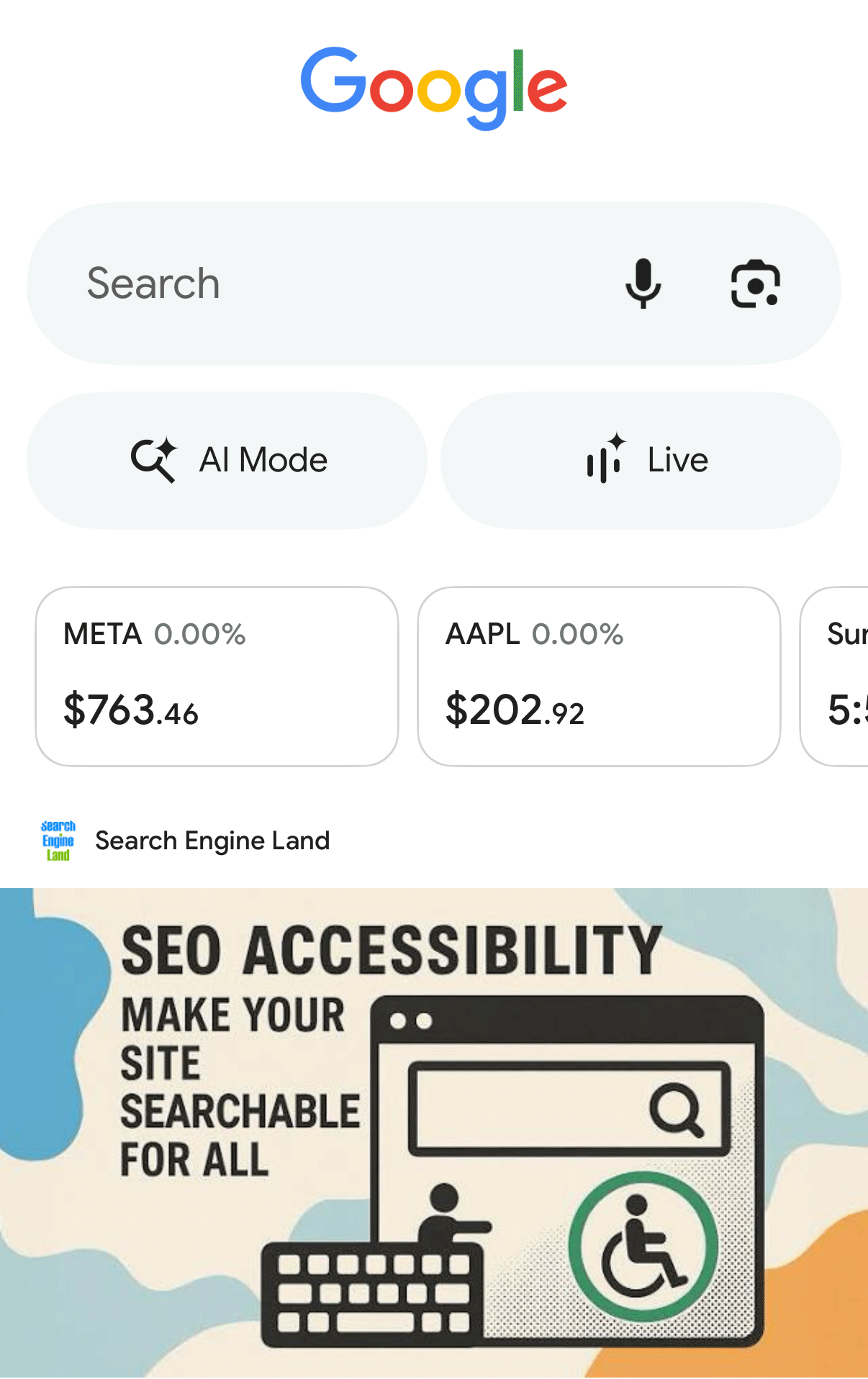View AAPL's percentage change
The width and height of the screenshot is (868, 1379).
tap(577, 635)
